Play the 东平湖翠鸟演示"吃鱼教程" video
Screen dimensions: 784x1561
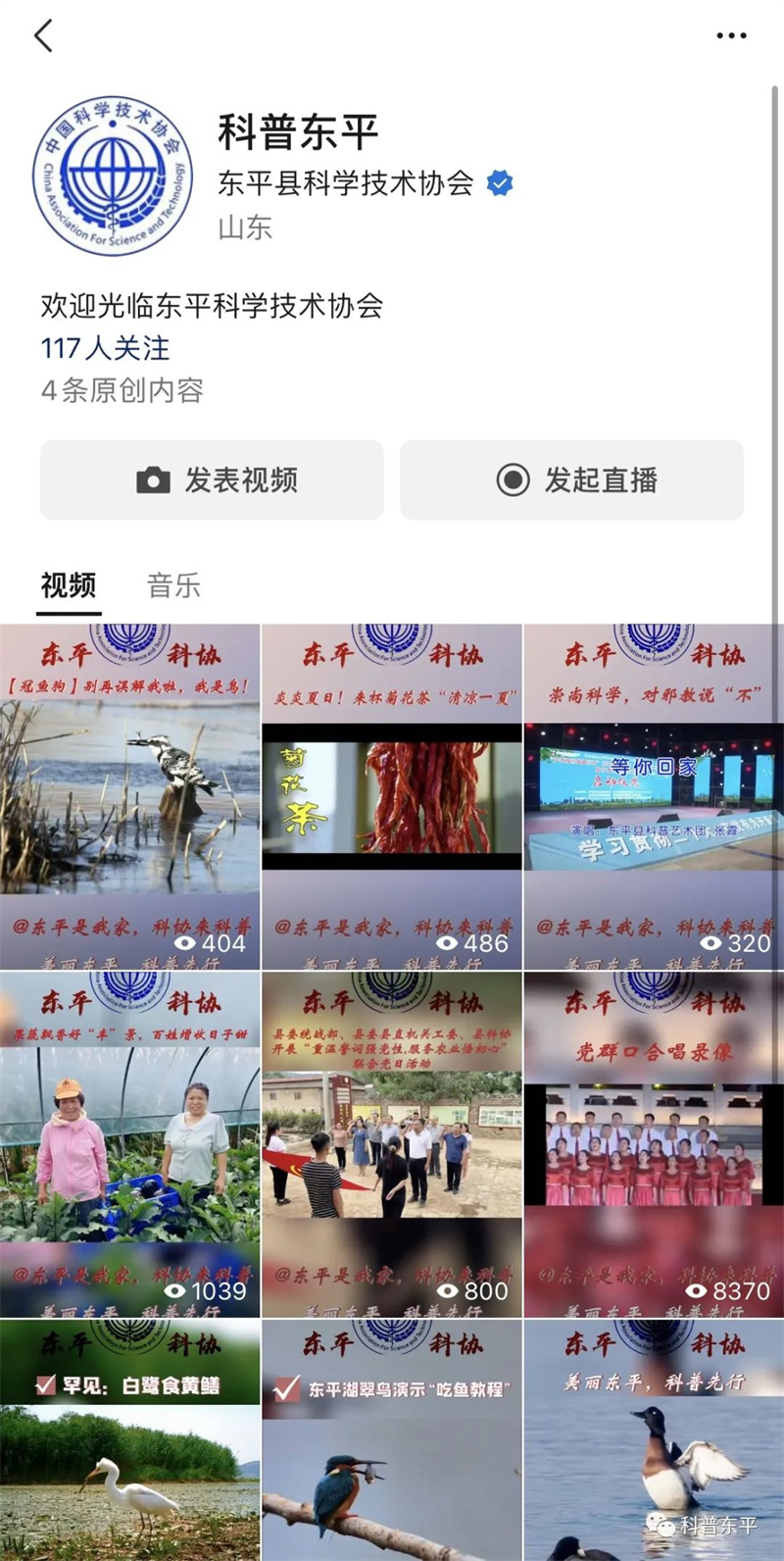[x=392, y=1440]
